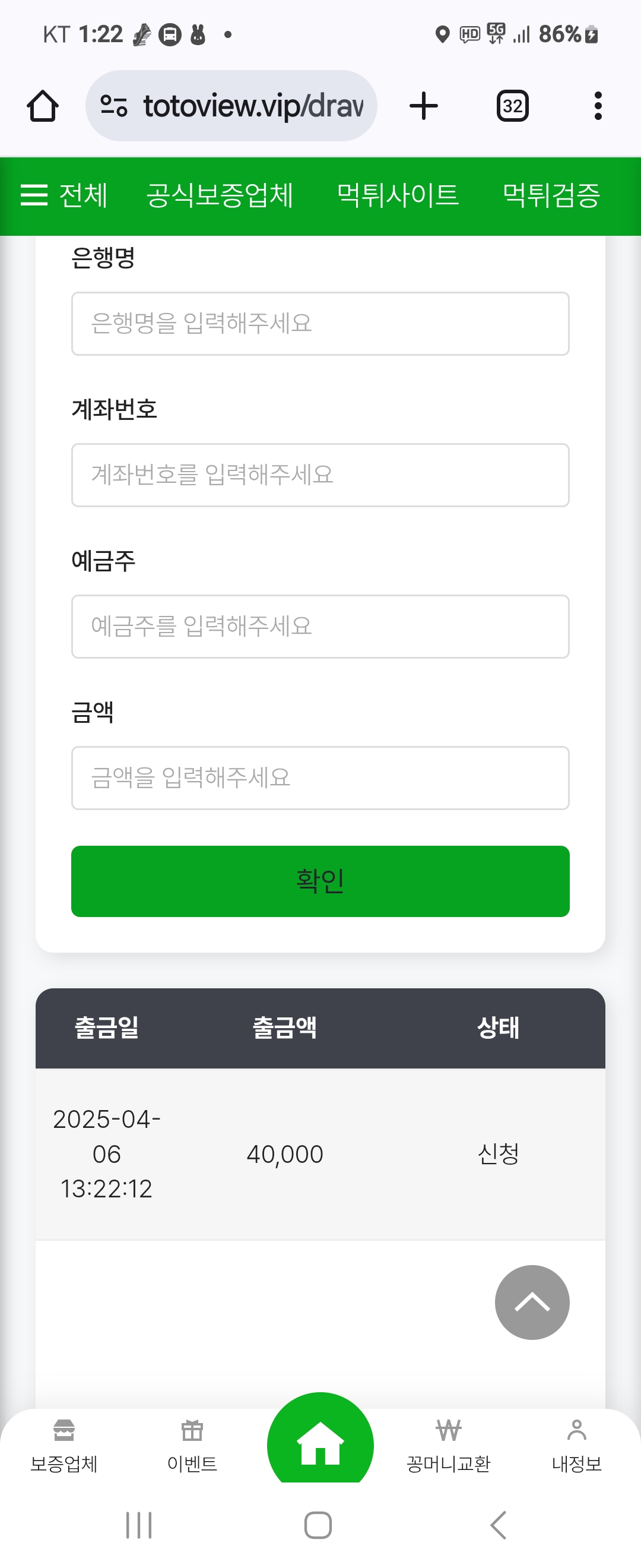
Task: Open a new browser tab
Action: point(423,106)
